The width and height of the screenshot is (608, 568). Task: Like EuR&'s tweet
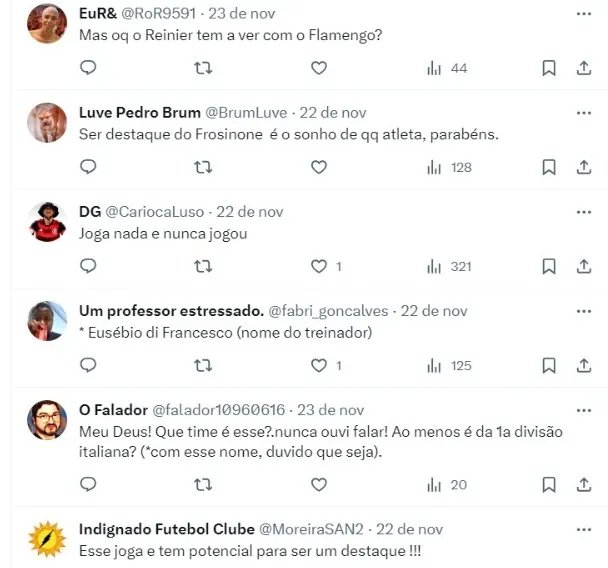(318, 69)
